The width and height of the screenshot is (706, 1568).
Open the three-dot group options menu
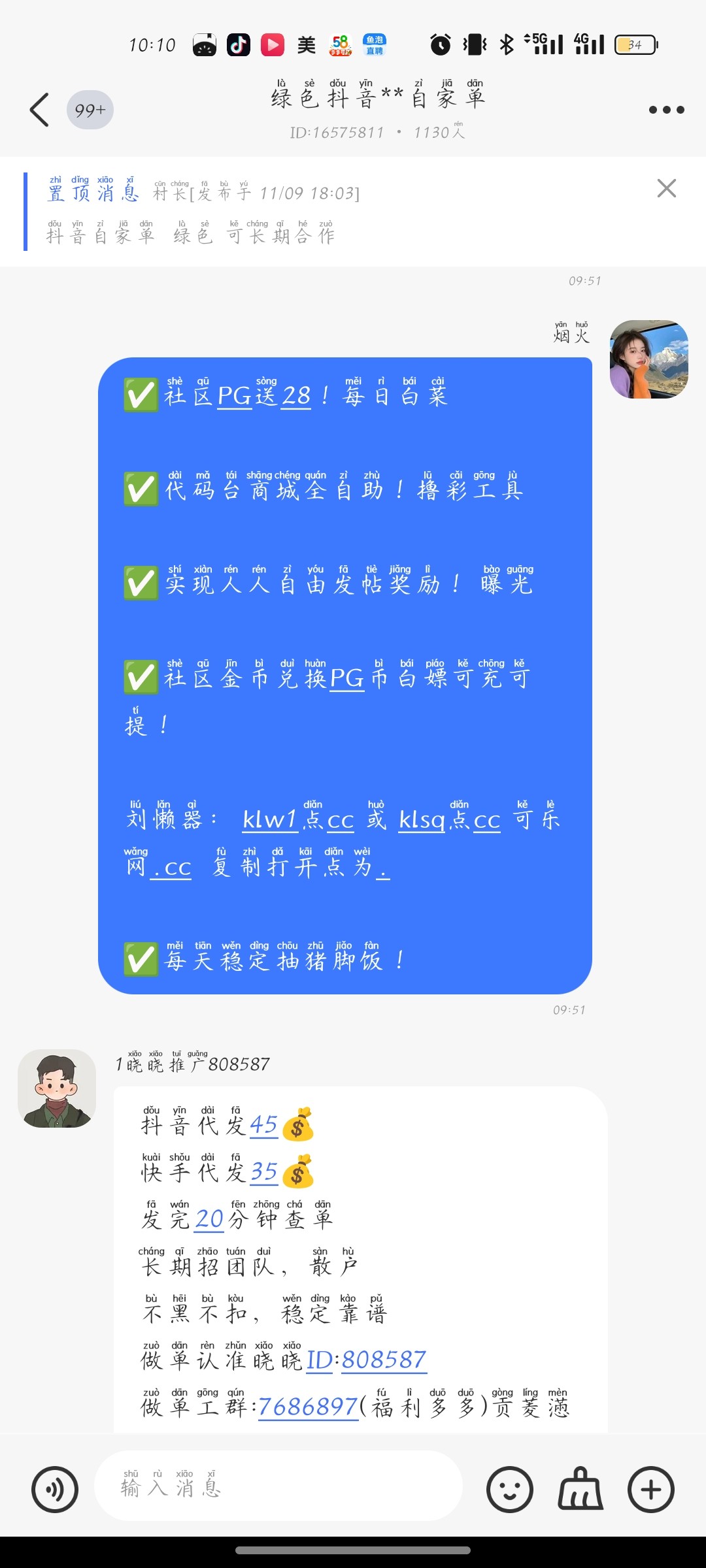[665, 110]
